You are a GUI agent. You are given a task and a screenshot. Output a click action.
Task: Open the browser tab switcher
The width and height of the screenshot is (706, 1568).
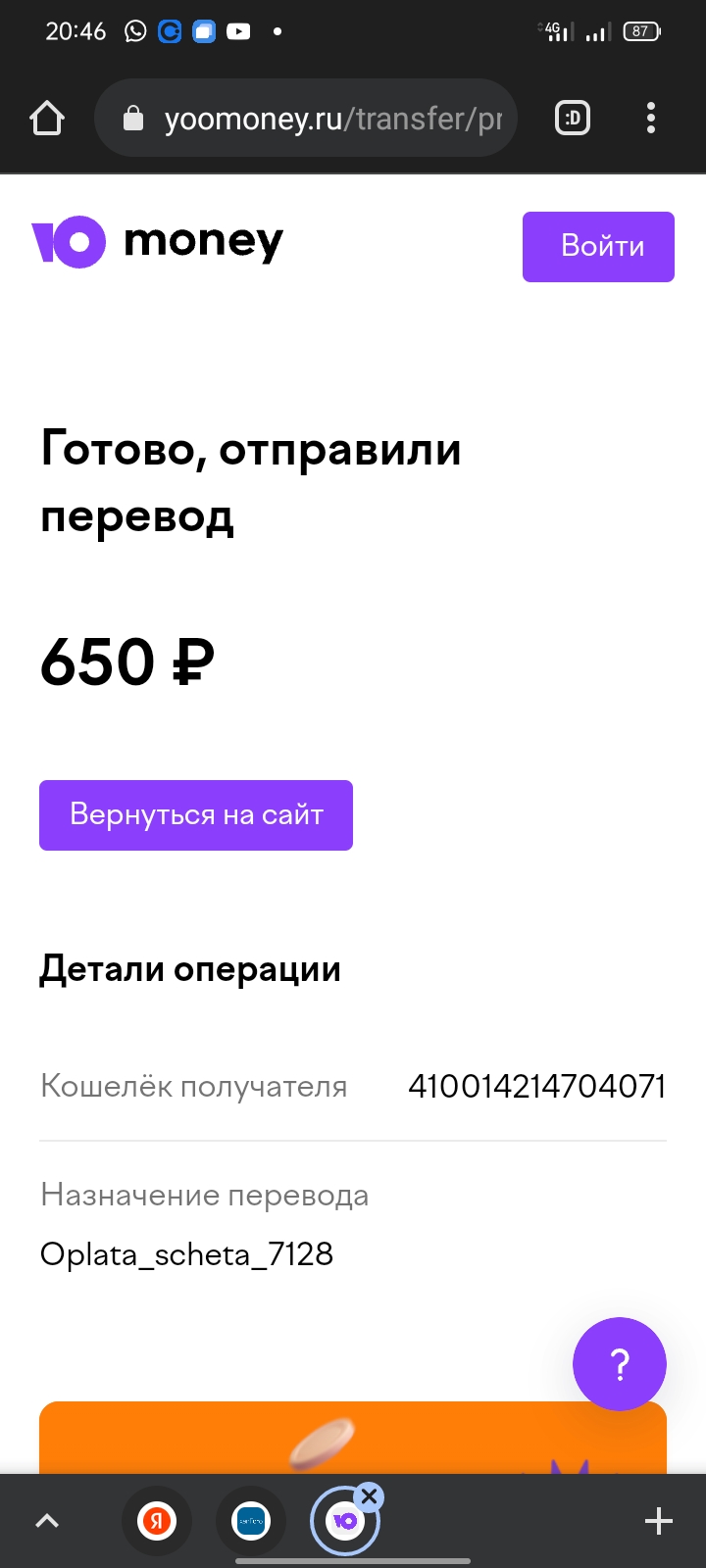coord(573,119)
